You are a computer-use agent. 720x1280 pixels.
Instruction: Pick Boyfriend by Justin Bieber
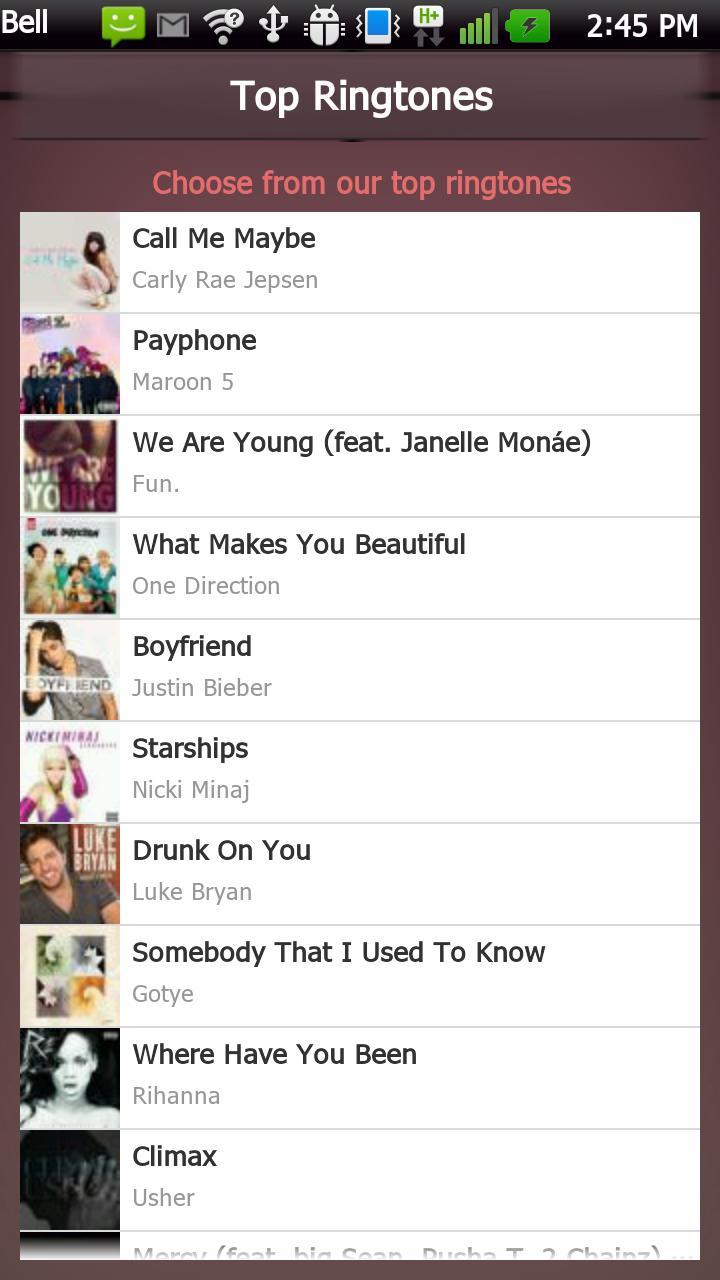(360, 668)
